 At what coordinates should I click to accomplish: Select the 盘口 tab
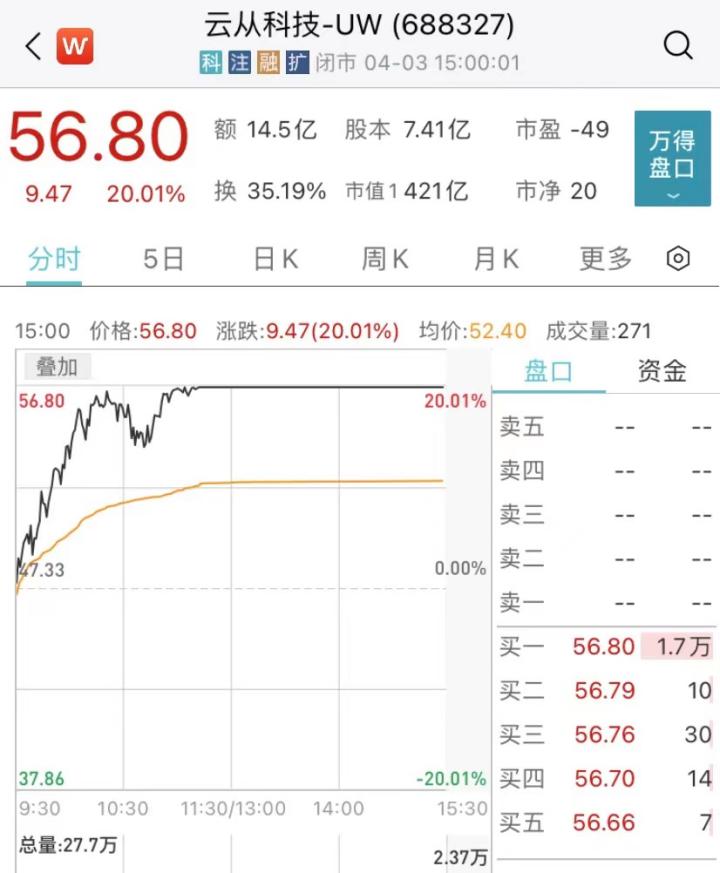549,372
